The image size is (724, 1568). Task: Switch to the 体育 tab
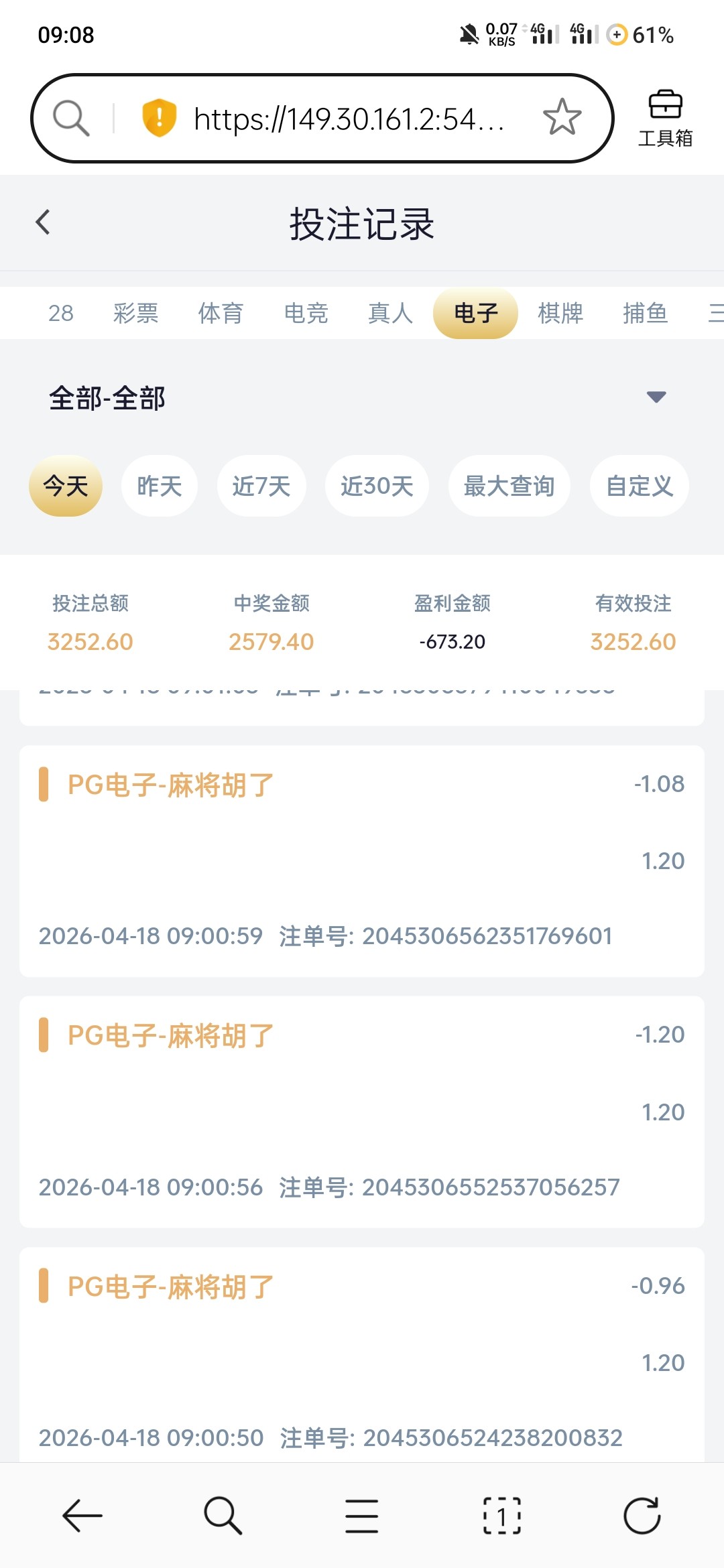click(221, 313)
